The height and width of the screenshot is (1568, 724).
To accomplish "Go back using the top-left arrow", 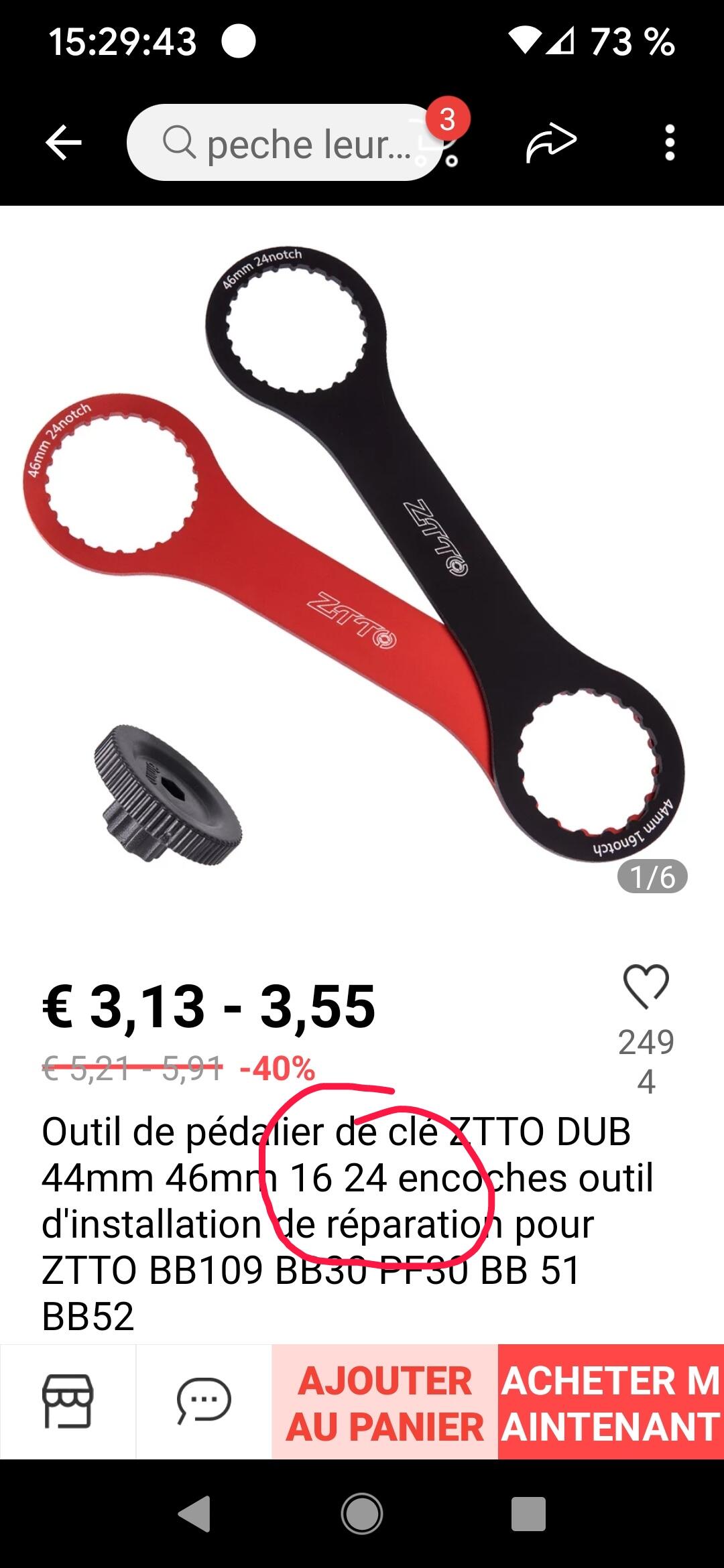I will point(63,143).
